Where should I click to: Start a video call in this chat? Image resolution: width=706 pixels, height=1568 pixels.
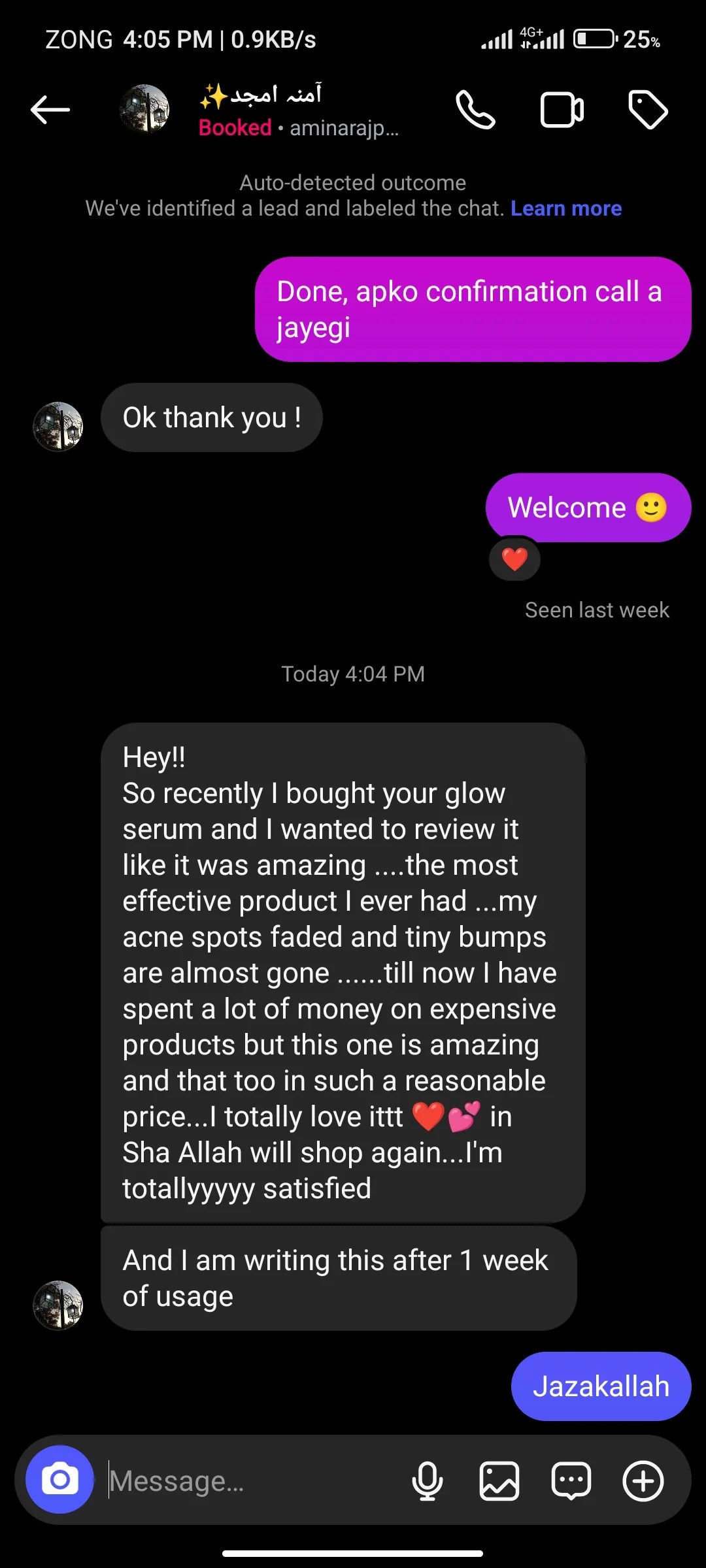562,110
